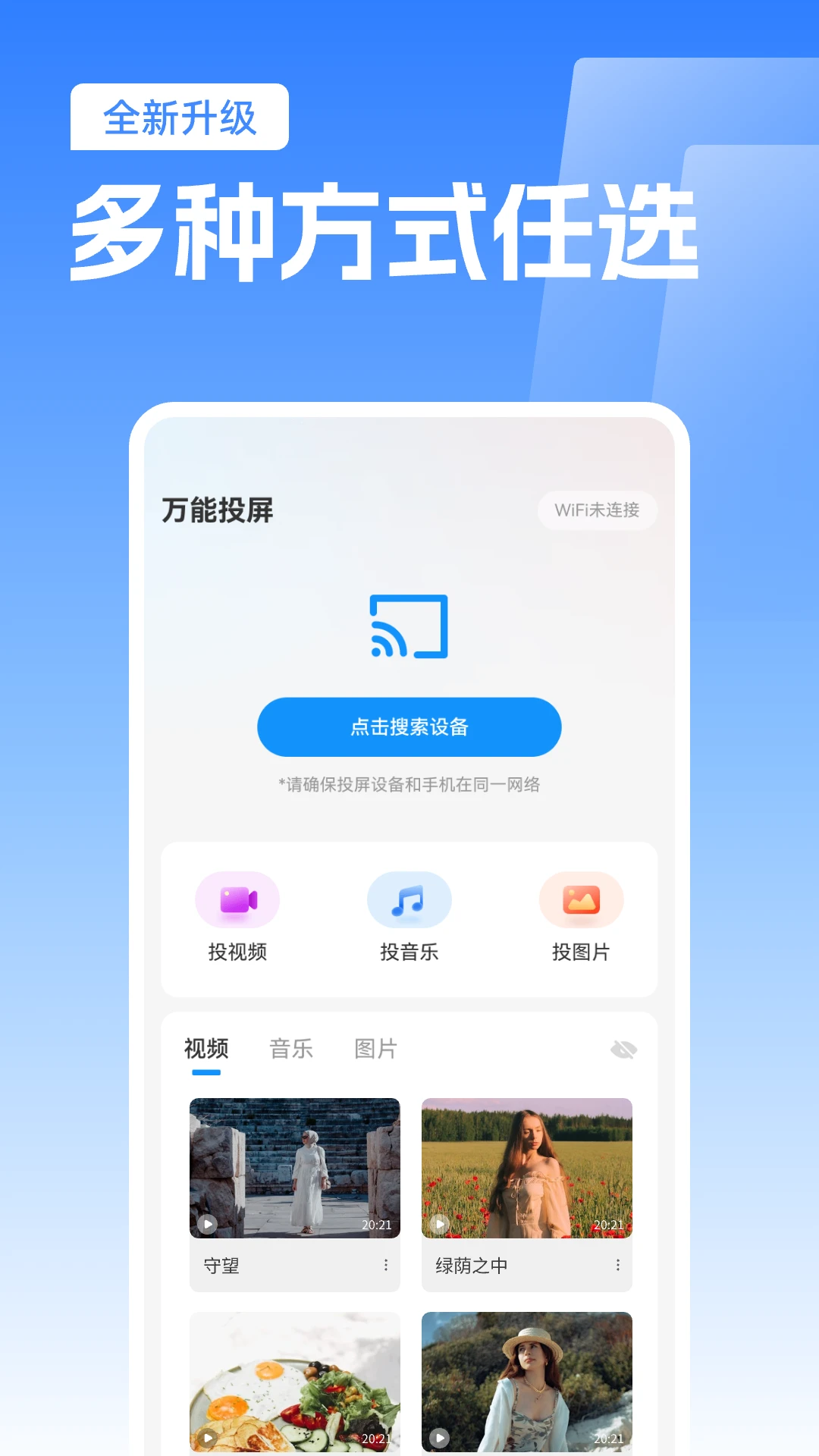819x1456 pixels.
Task: Open the 投图片 picture casting icon
Action: point(581,899)
